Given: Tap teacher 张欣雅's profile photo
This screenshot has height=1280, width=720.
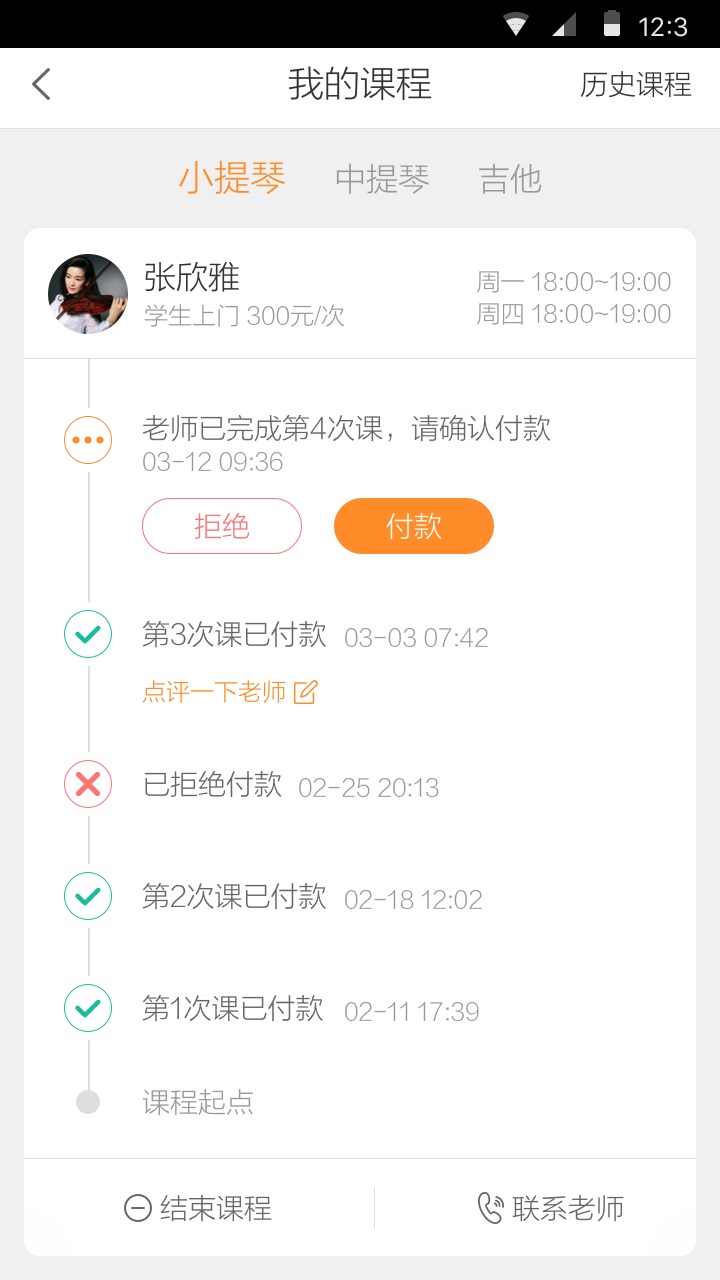Looking at the screenshot, I should pos(87,293).
